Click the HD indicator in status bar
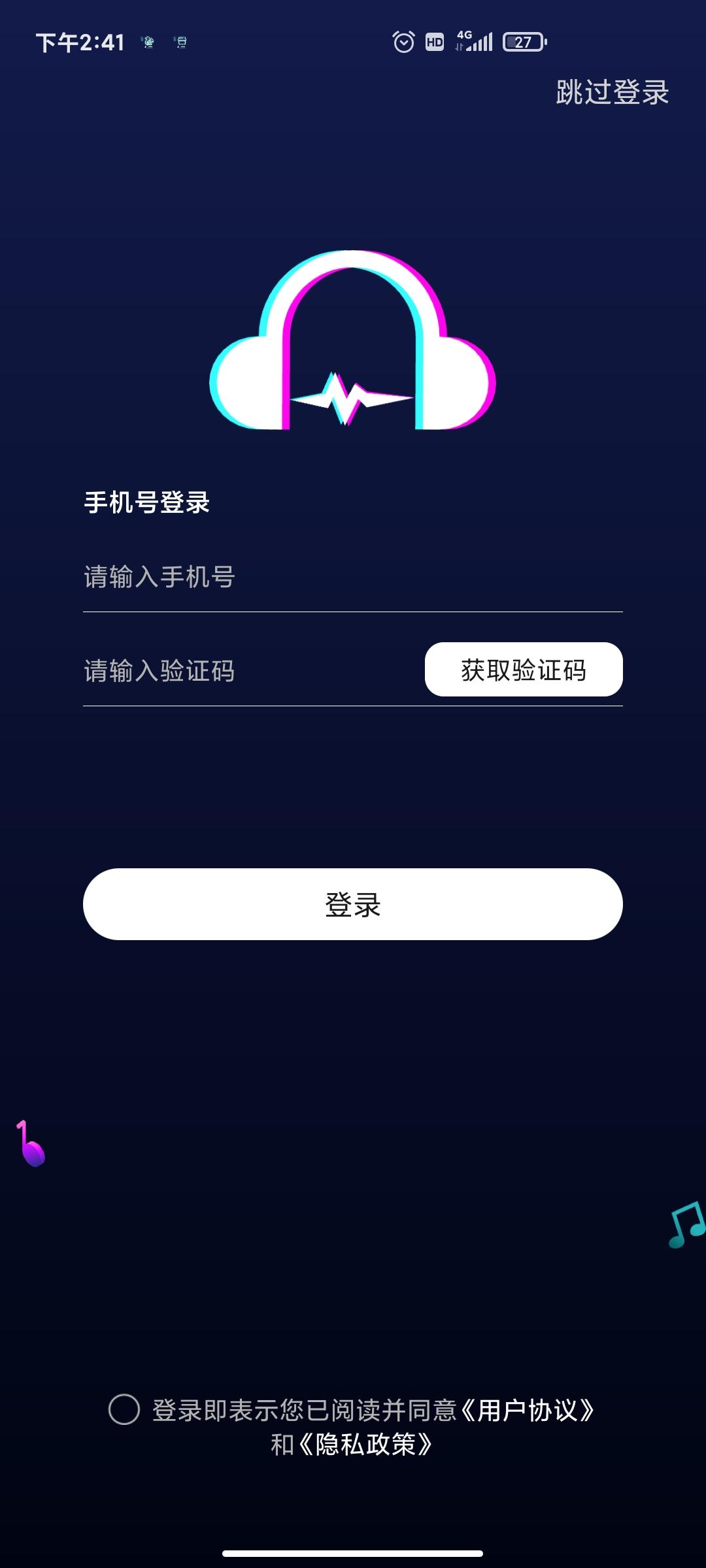Screen dimensions: 706x1568 click(x=433, y=41)
